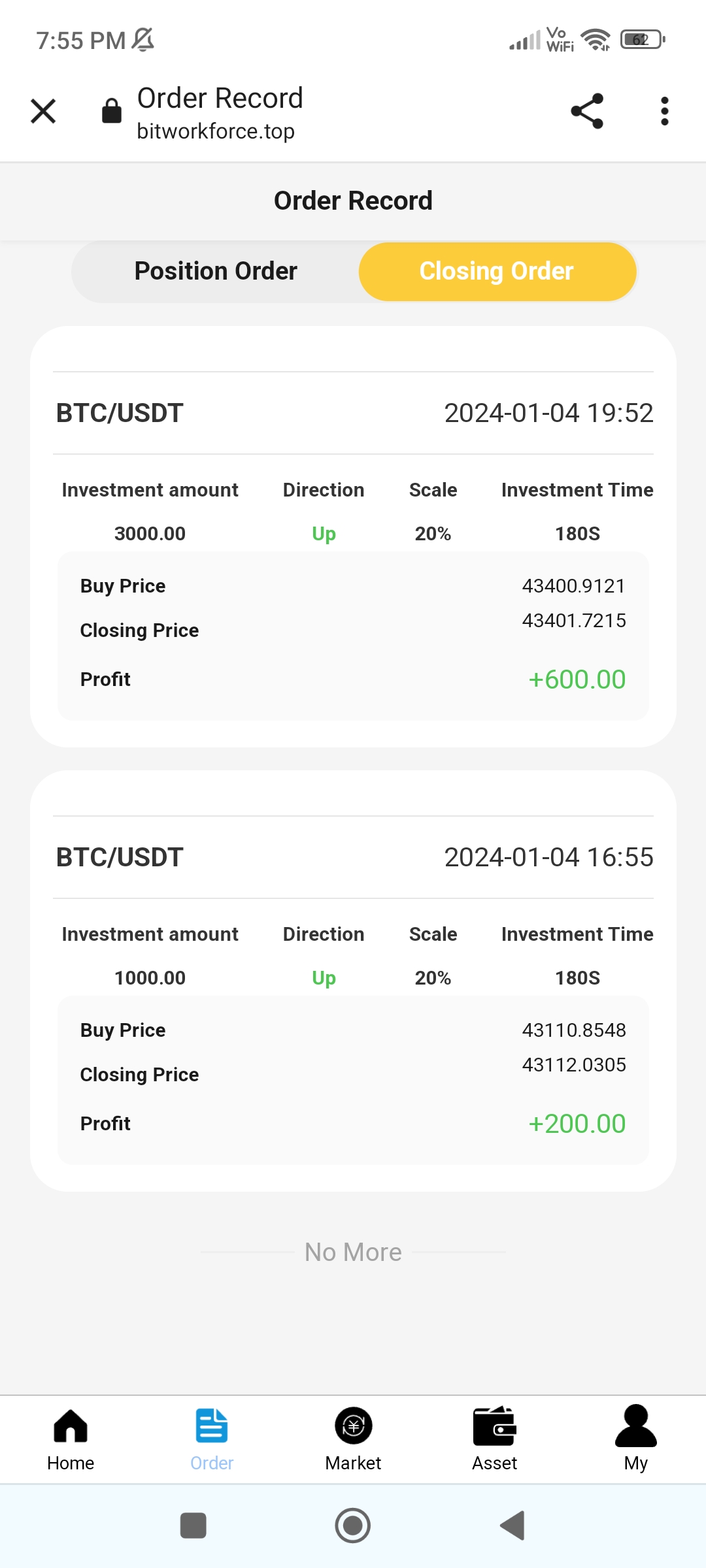Image resolution: width=706 pixels, height=1568 pixels.
Task: Switch to the Market tab
Action: pos(353,1439)
